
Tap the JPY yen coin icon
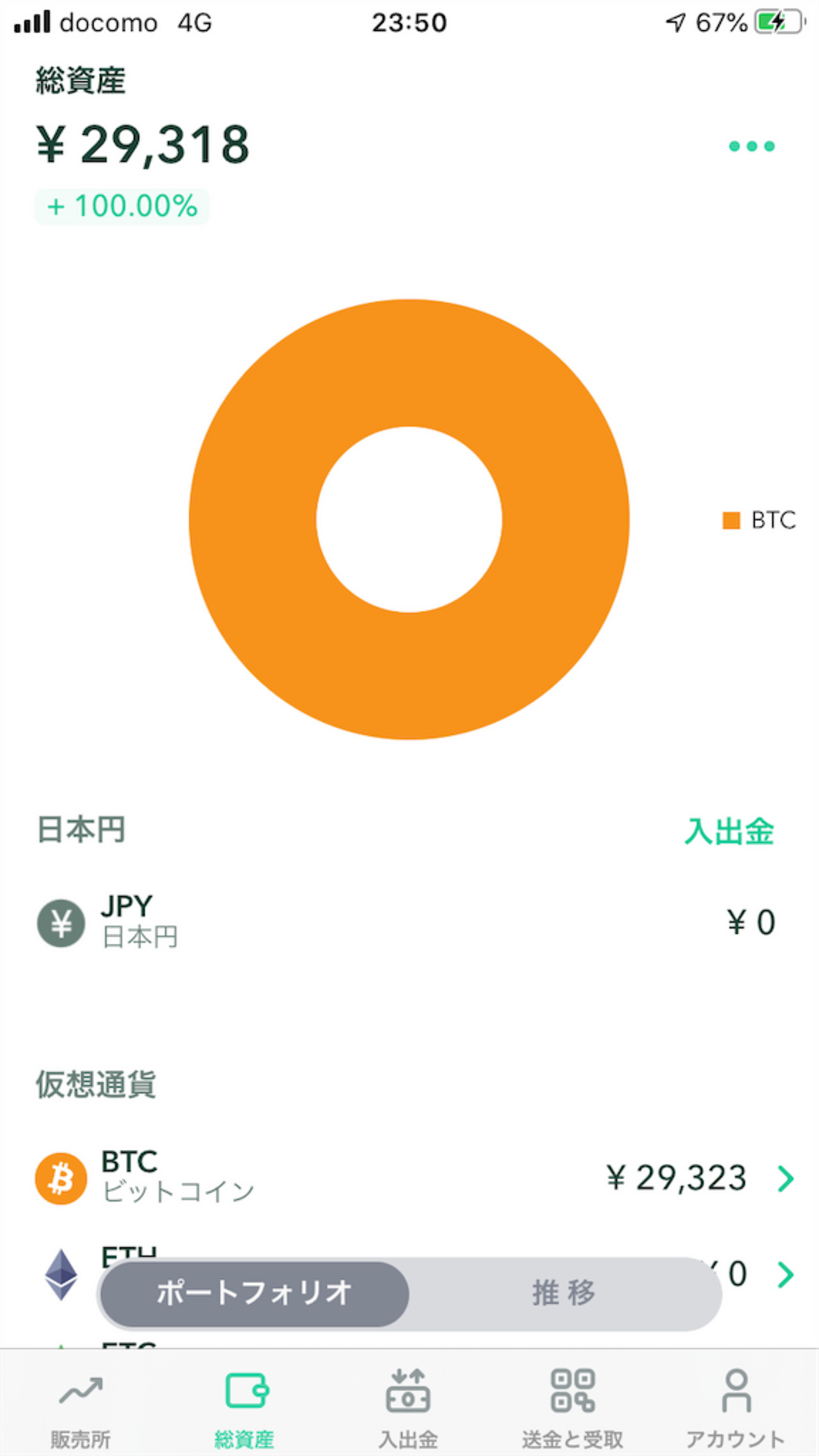click(60, 921)
